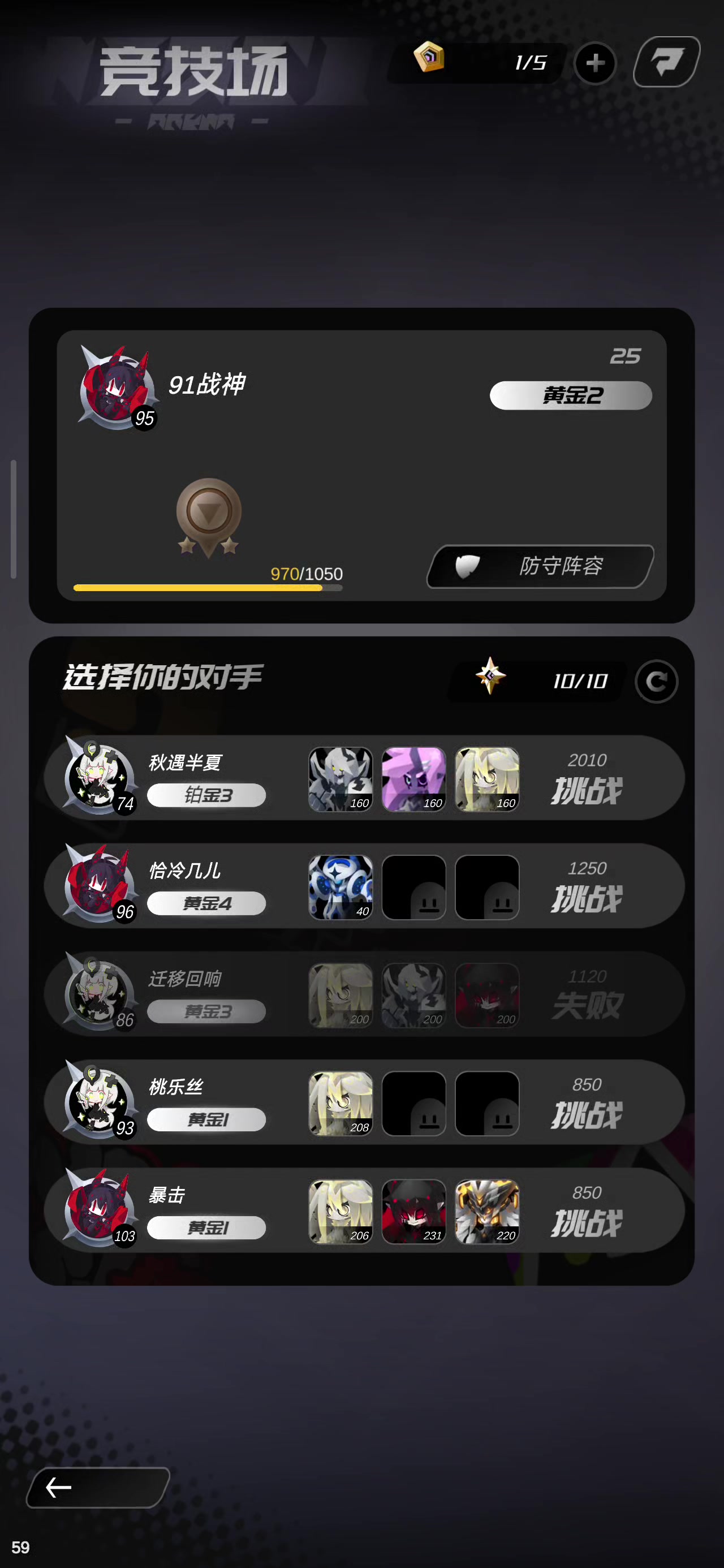Challenge opponent 恰冷几儿
This screenshot has height=1568, width=724.
click(x=587, y=898)
